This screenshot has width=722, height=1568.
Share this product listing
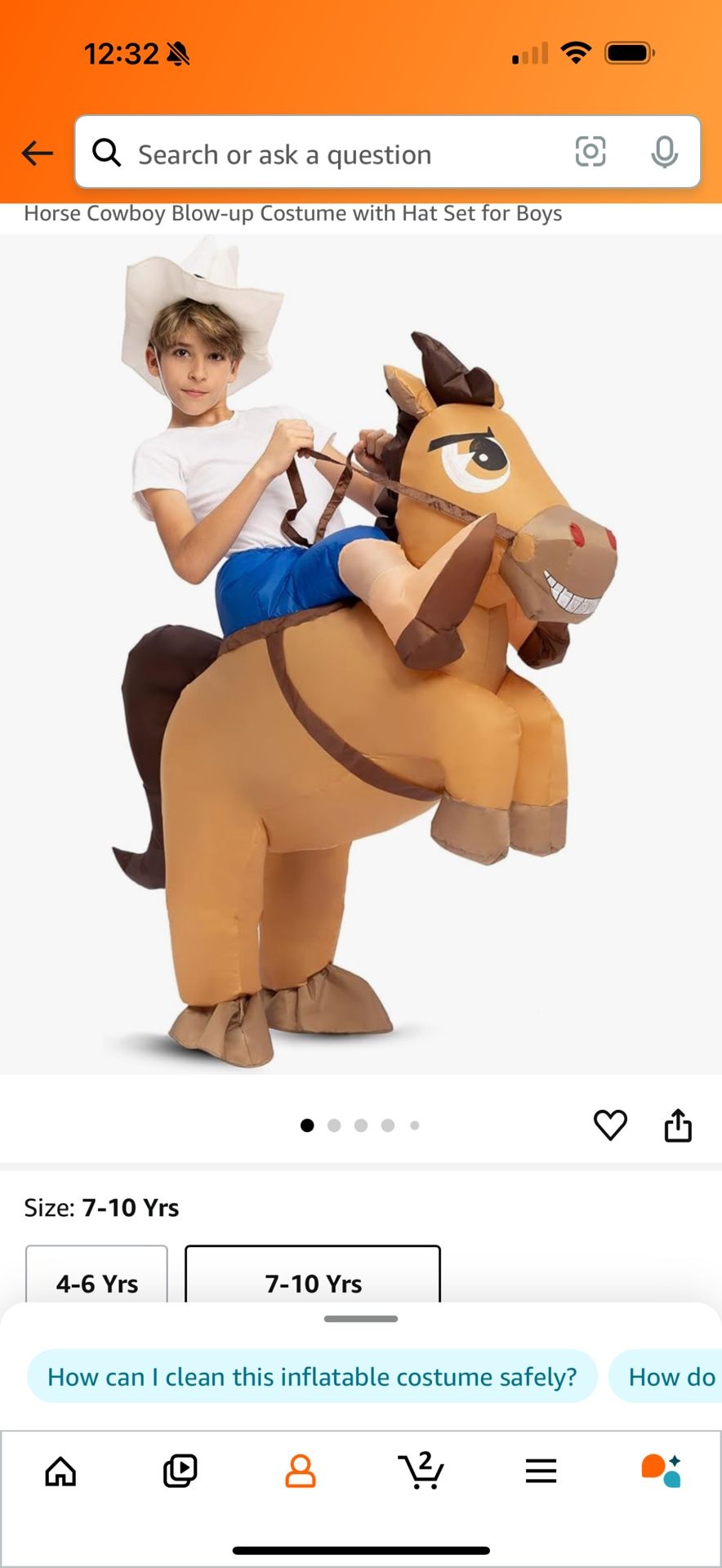(x=678, y=1125)
